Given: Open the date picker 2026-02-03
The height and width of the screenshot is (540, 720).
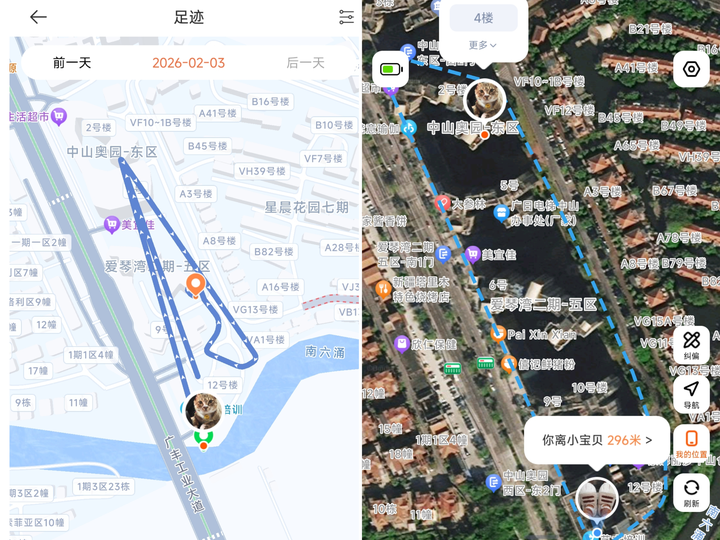Looking at the screenshot, I should coord(188,62).
